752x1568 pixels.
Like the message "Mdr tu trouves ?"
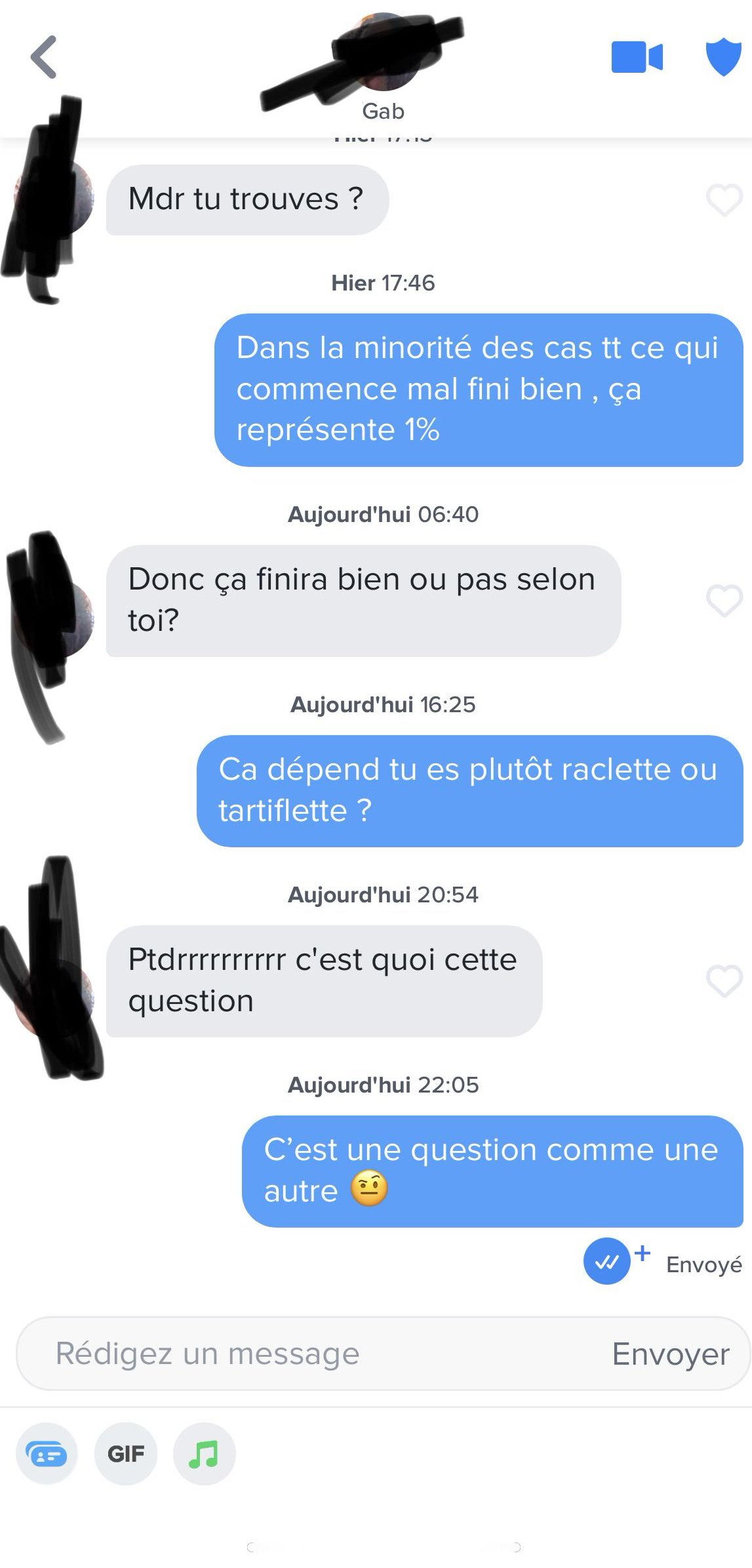pyautogui.click(x=724, y=200)
